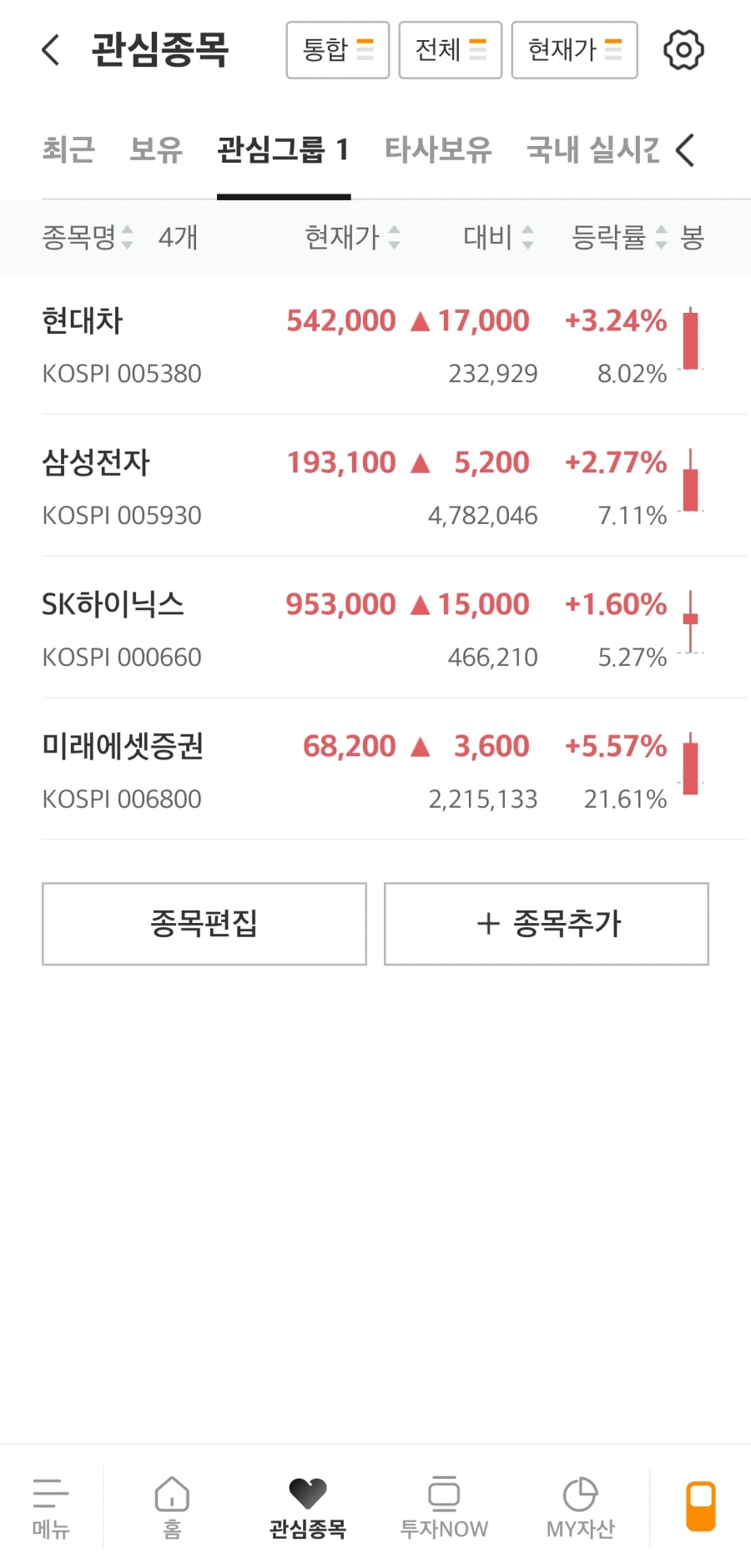The image size is (751, 1568).
Task: Tap 종목추가 to add a stock
Action: (546, 924)
